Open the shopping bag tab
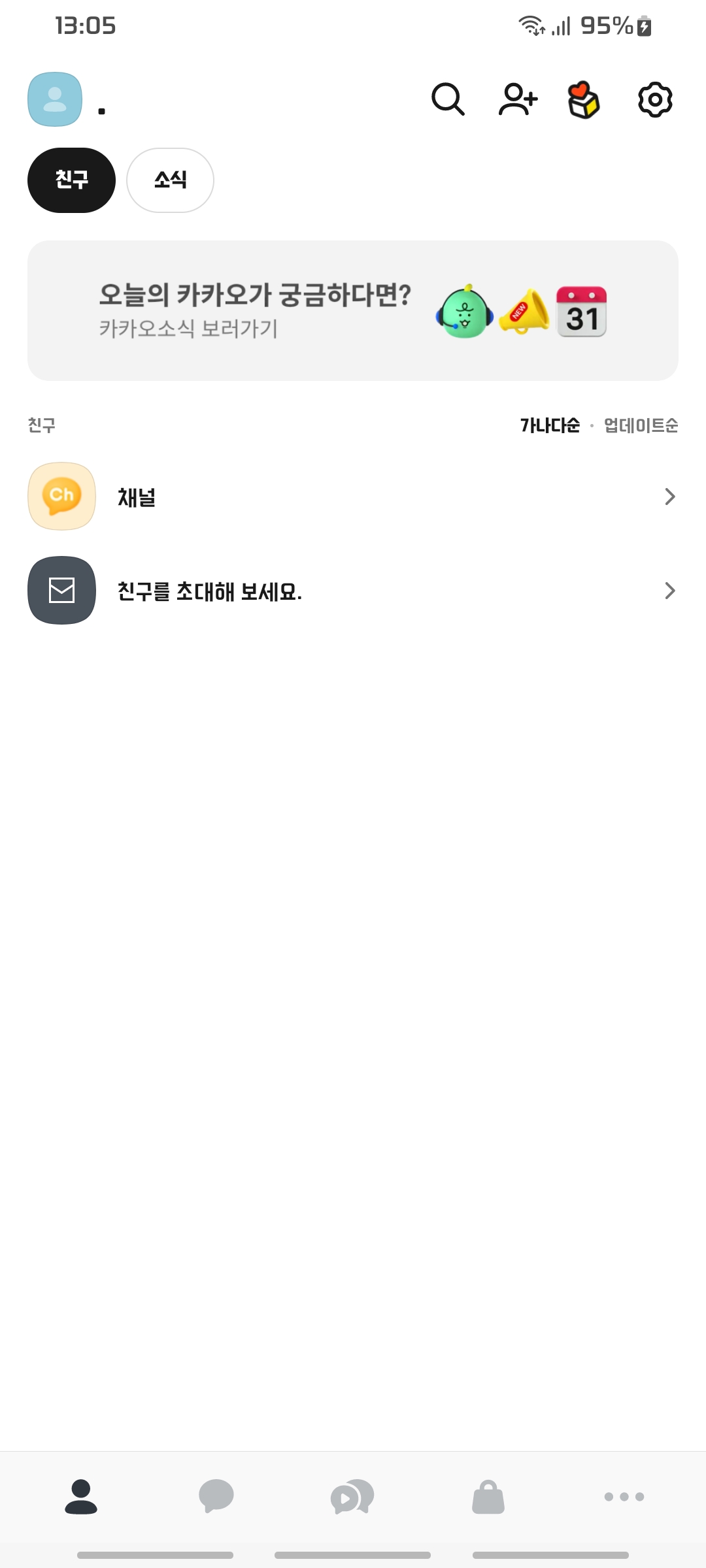 (x=488, y=1496)
